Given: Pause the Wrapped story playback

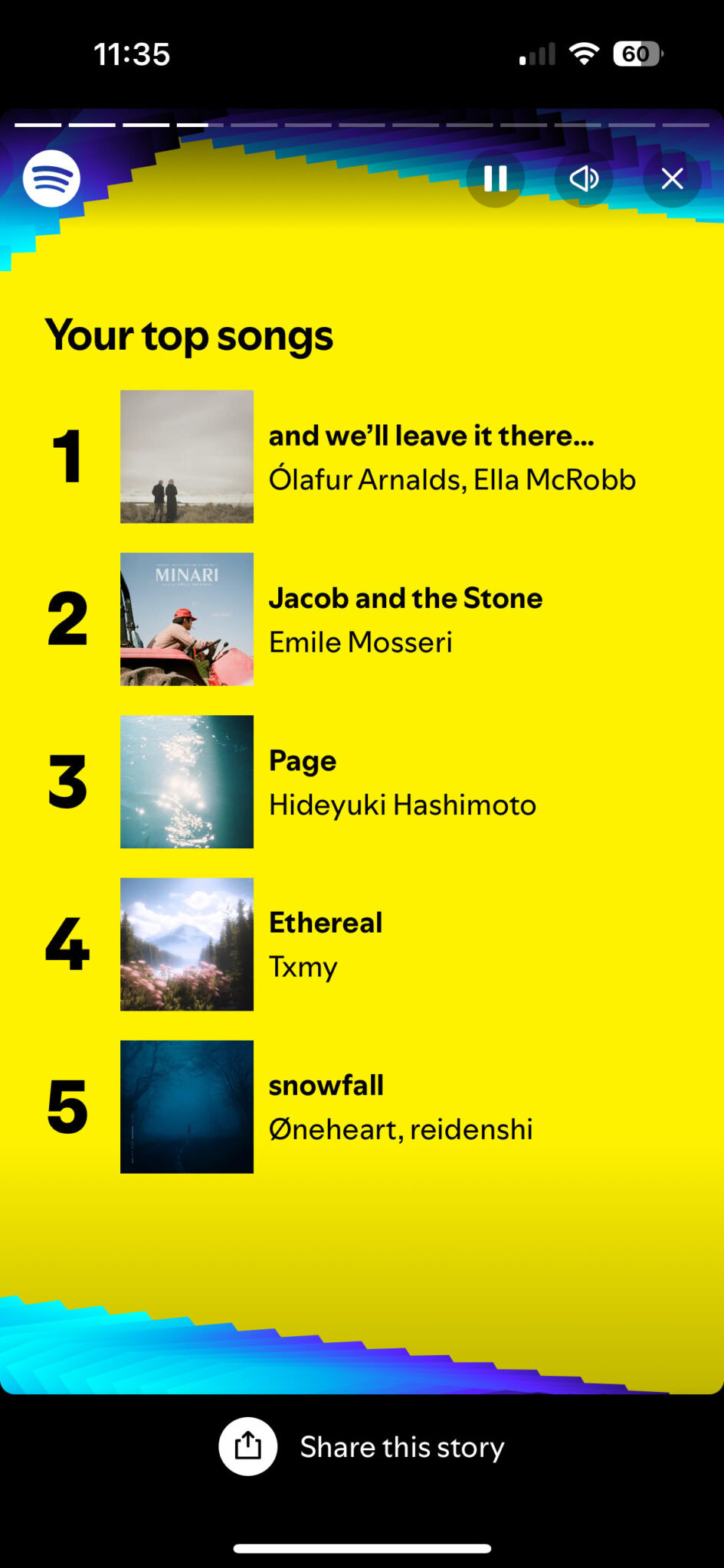Looking at the screenshot, I should click(x=496, y=178).
